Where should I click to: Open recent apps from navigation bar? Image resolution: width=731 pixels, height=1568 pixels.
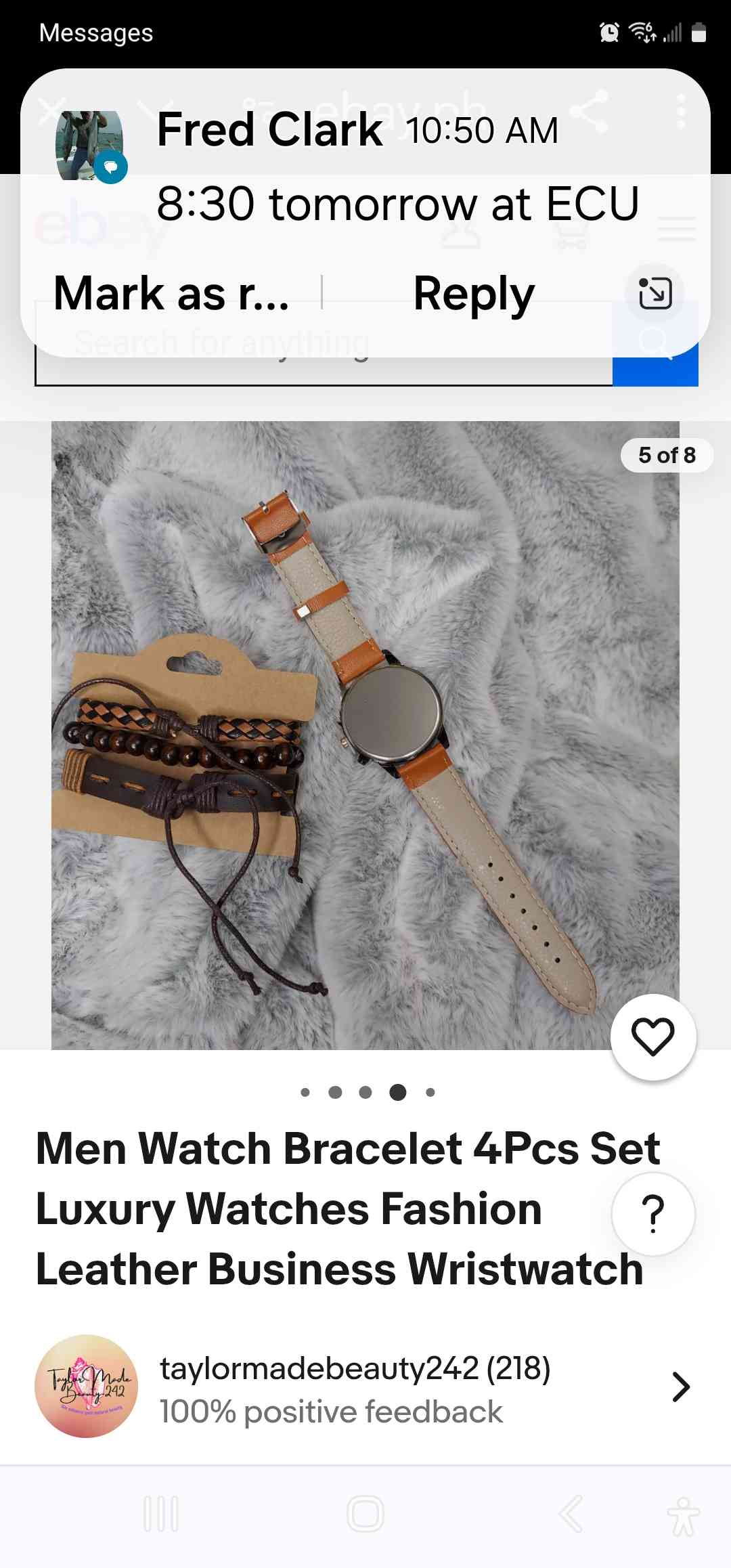(x=161, y=1514)
